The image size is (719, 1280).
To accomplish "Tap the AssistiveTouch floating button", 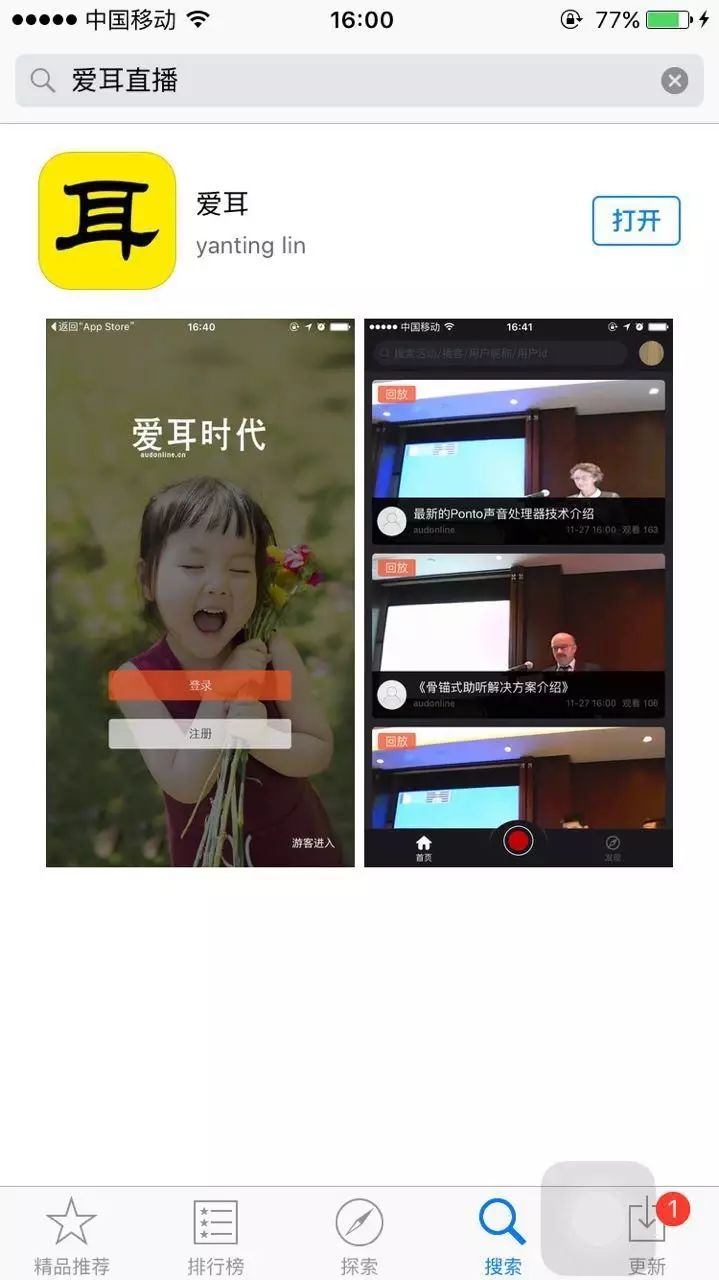I will pyautogui.click(x=598, y=1216).
